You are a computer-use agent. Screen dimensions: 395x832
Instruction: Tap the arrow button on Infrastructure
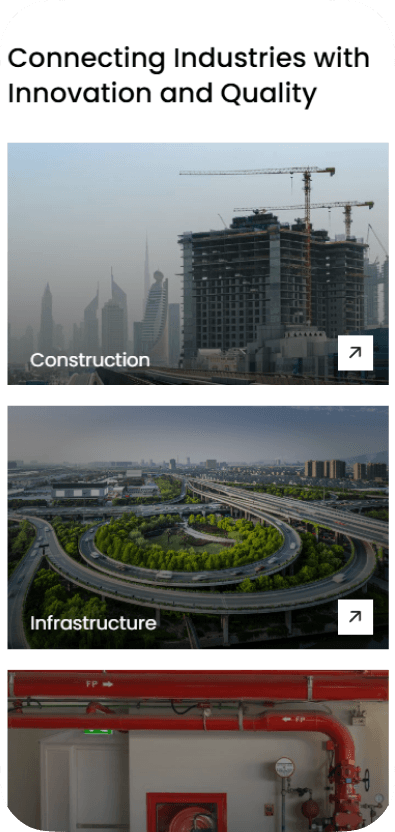pyautogui.click(x=355, y=617)
